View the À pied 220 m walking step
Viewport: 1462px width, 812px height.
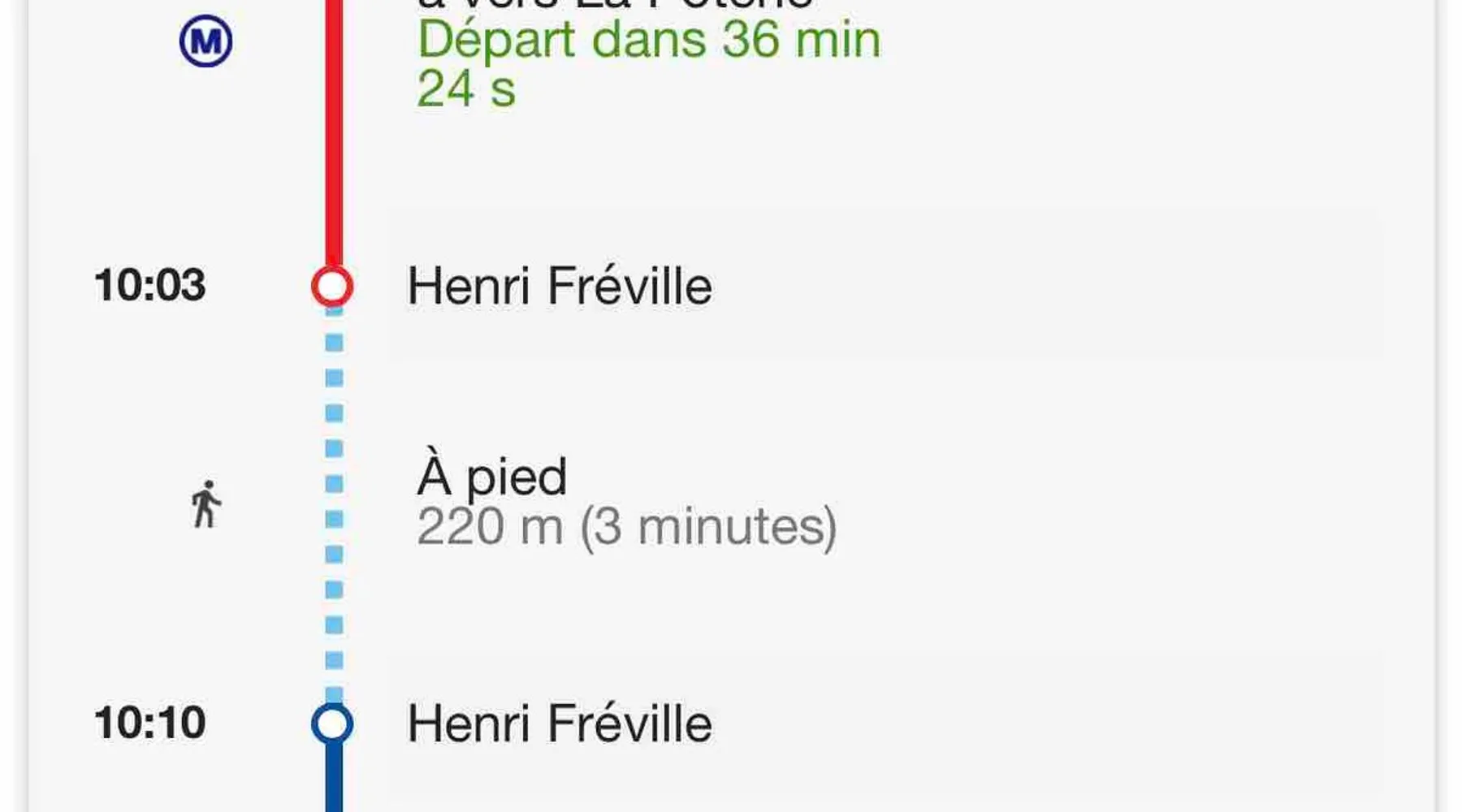pyautogui.click(x=625, y=502)
